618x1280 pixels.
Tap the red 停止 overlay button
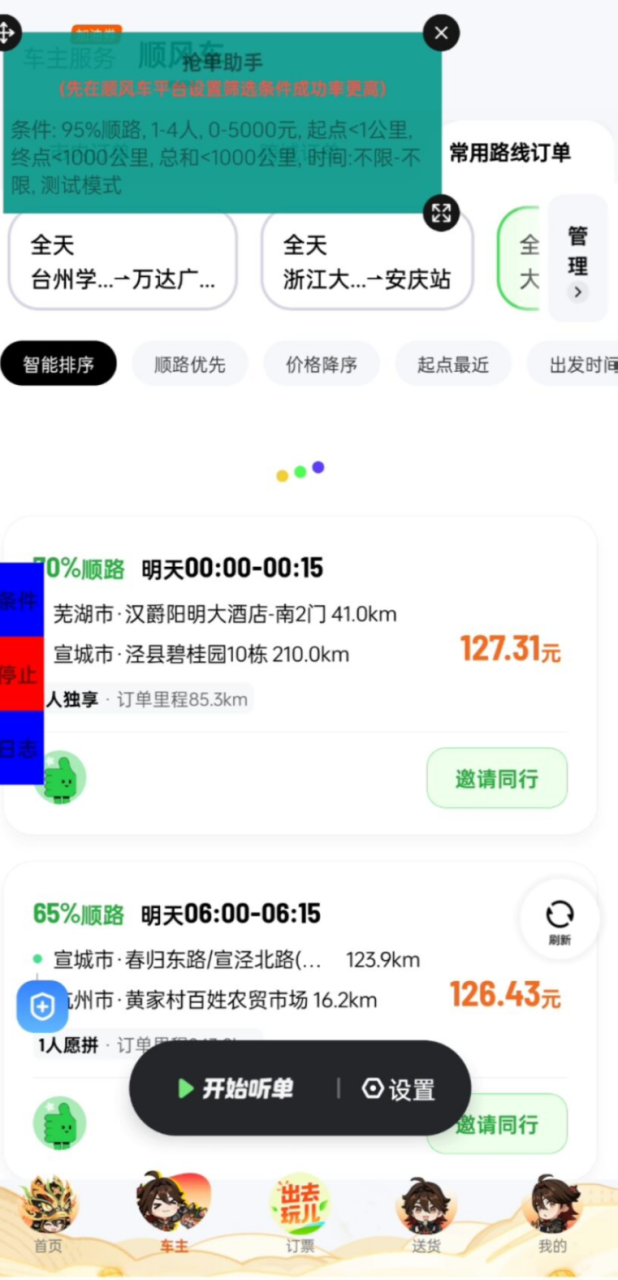click(x=20, y=674)
